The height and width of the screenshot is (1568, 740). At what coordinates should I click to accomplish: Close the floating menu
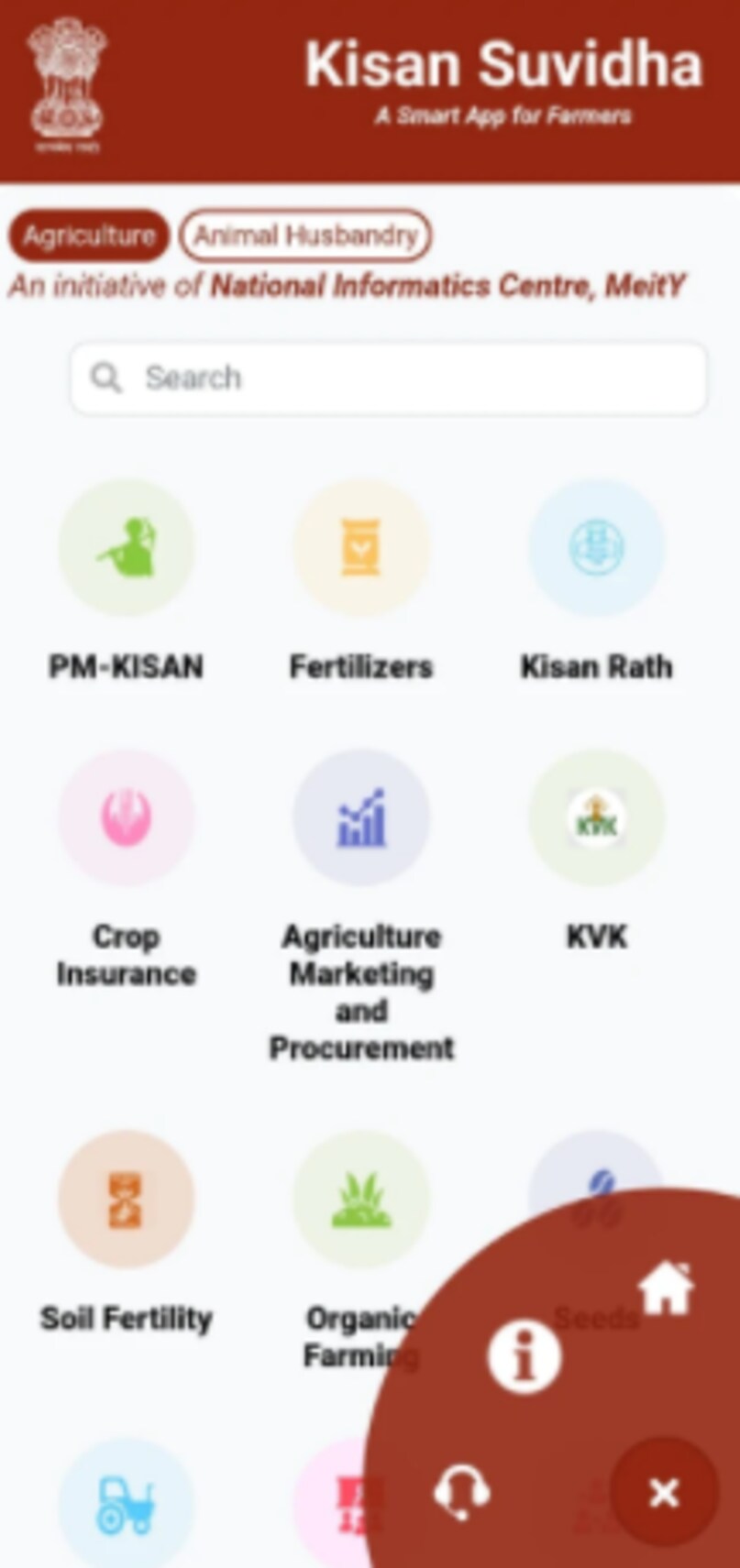tap(664, 1492)
